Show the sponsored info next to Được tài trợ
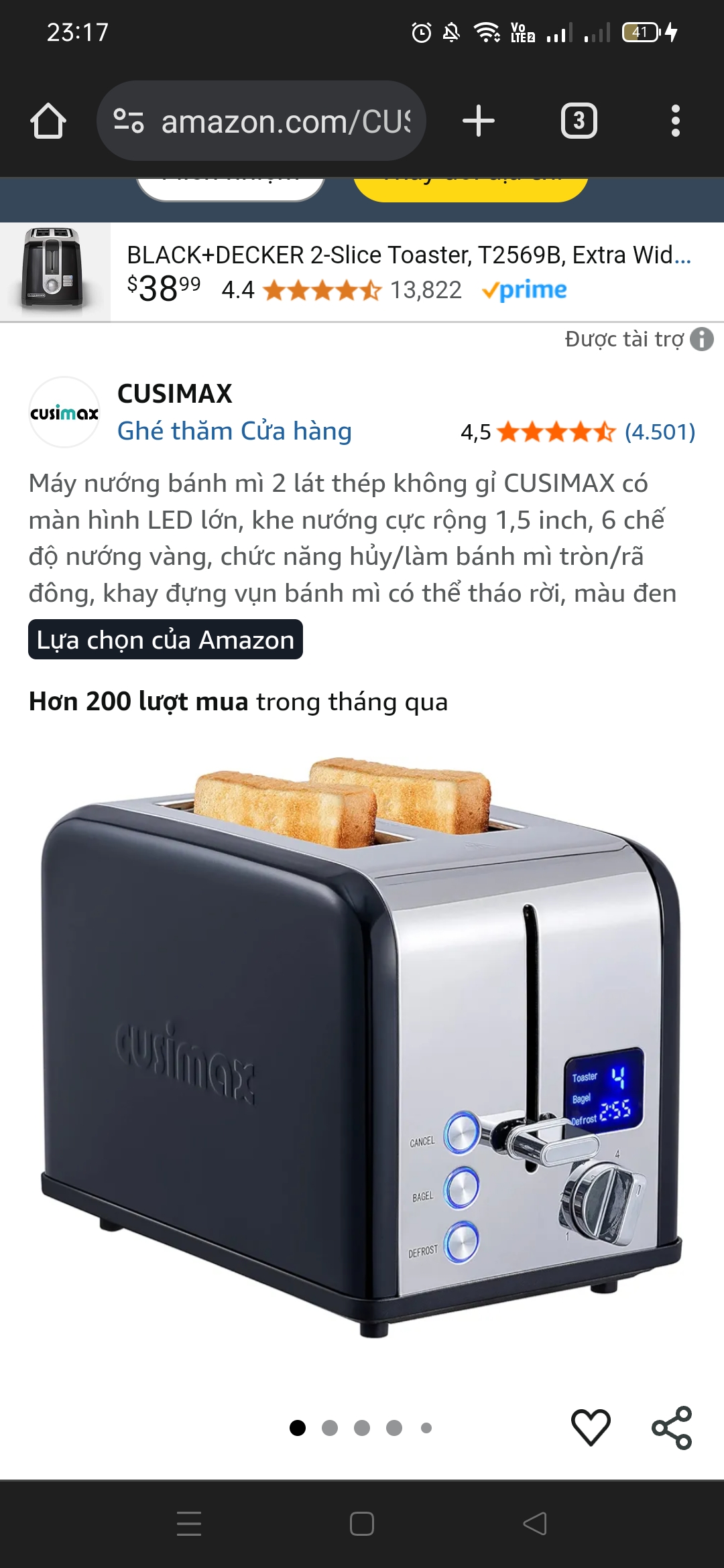Viewport: 724px width, 1568px height. pyautogui.click(x=702, y=339)
